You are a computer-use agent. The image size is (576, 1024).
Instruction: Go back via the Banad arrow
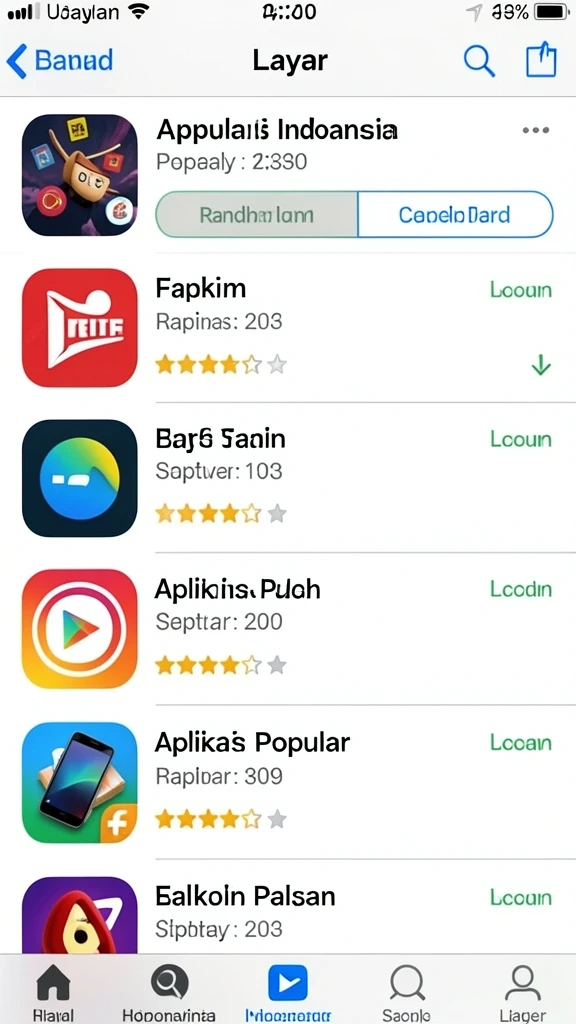click(x=59, y=61)
